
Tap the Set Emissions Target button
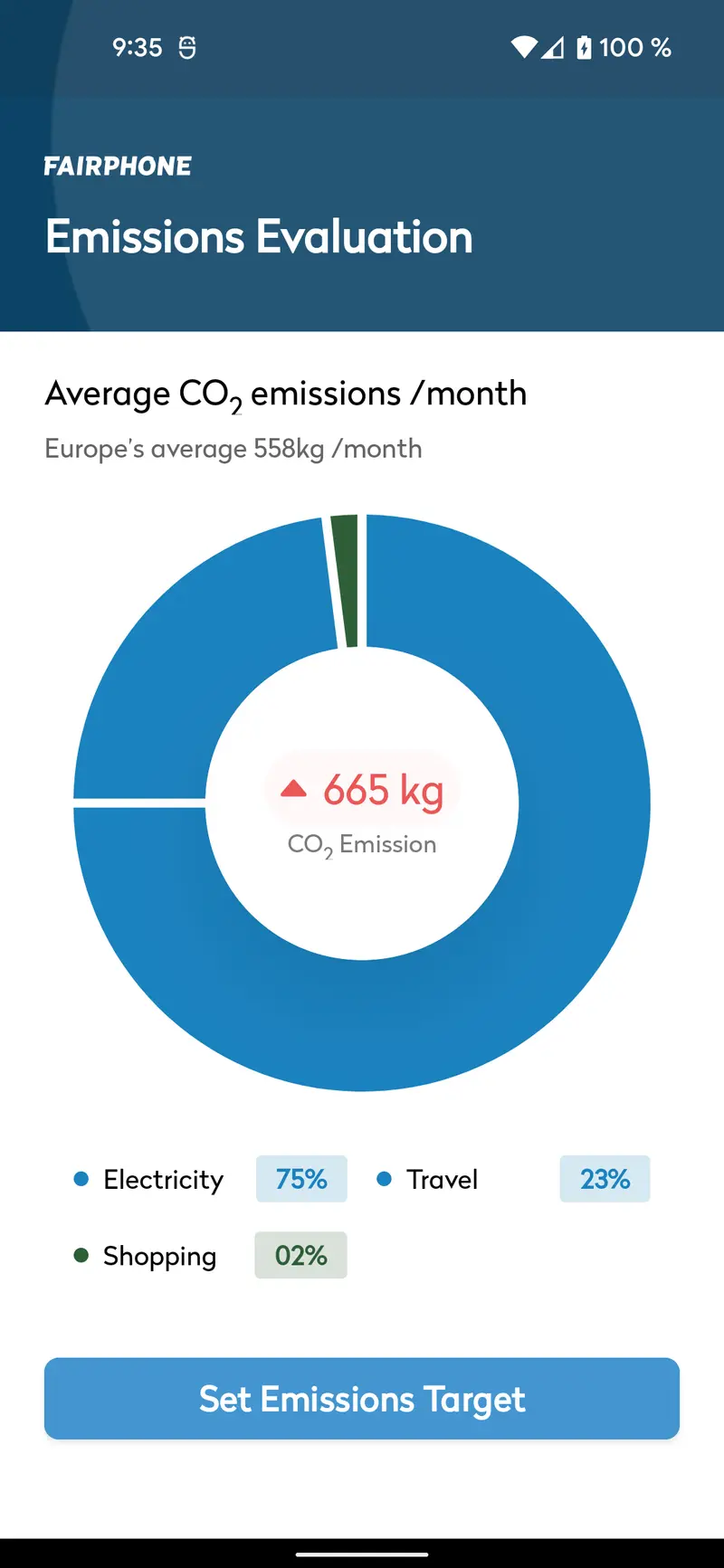tap(362, 1398)
